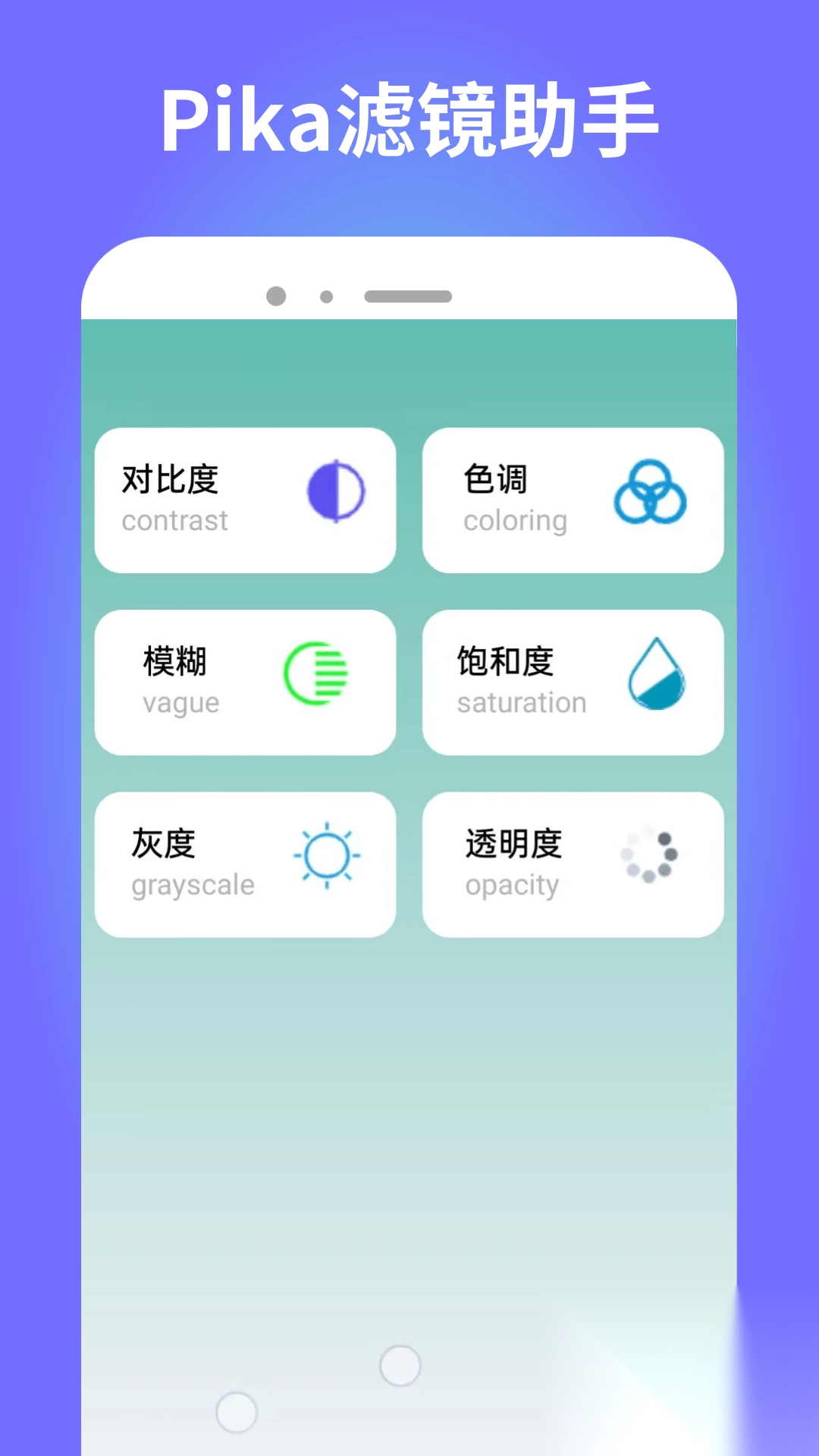Viewport: 819px width, 1456px height.
Task: Toggle the 模糊 vague filter
Action: point(246,681)
